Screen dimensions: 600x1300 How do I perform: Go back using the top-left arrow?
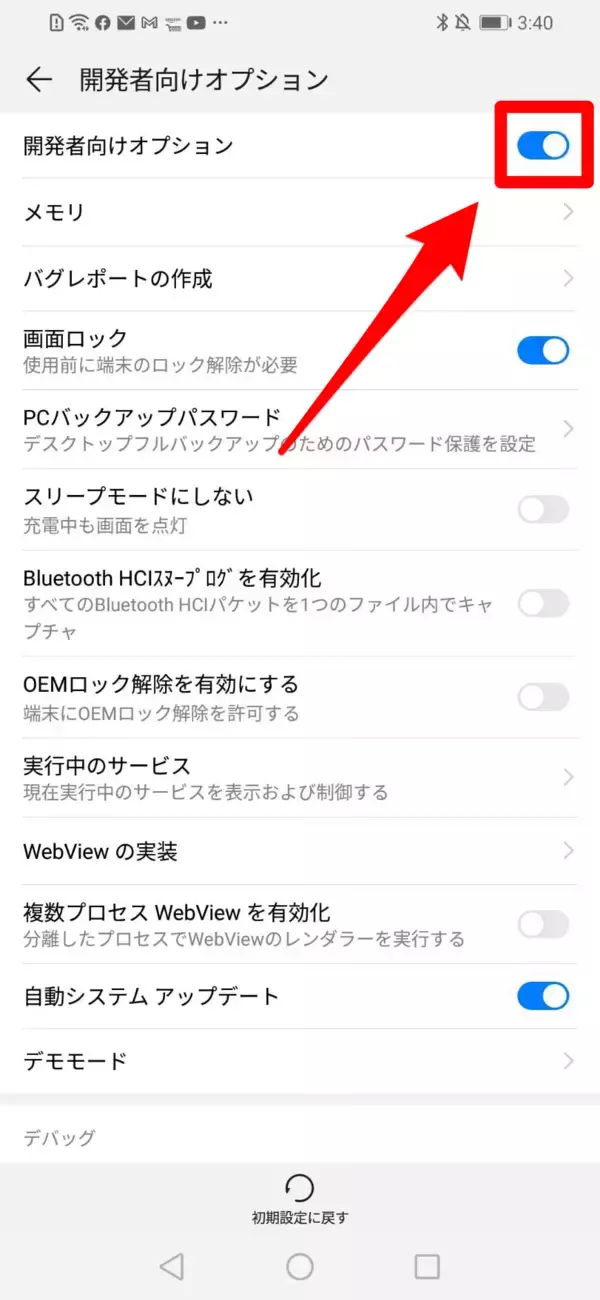point(39,80)
